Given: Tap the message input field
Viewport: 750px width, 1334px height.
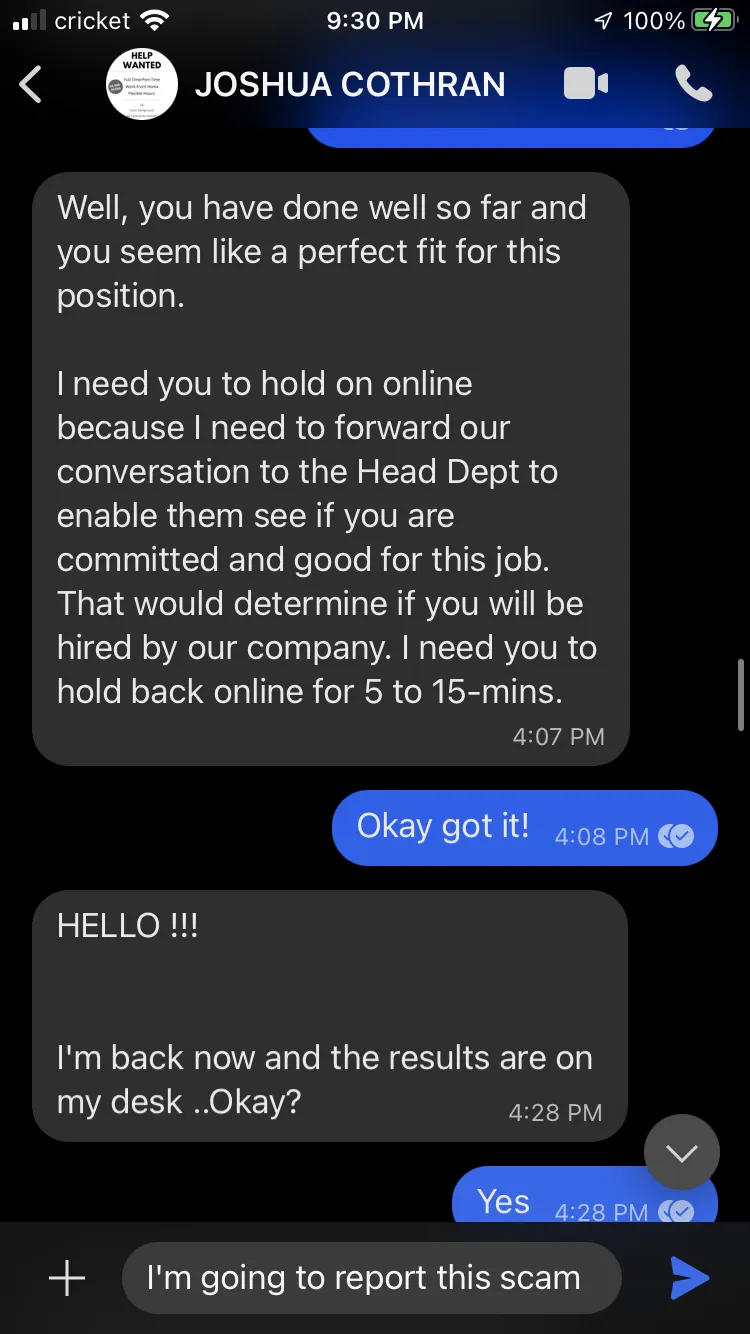Looking at the screenshot, I should pyautogui.click(x=372, y=1277).
